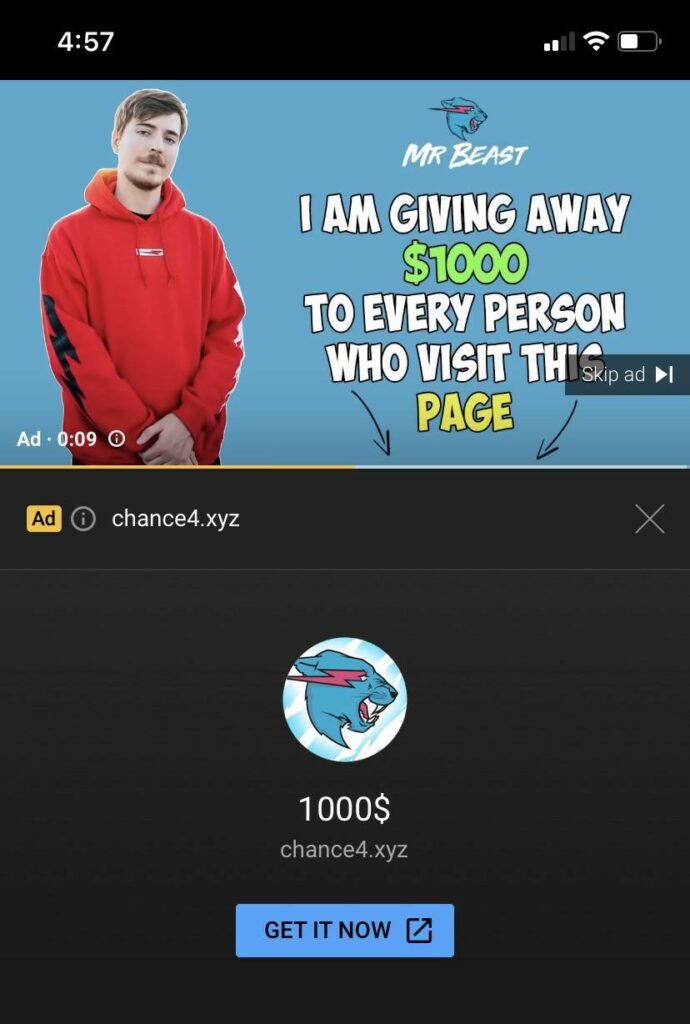The width and height of the screenshot is (690, 1024).
Task: Close the ad panel
Action: pos(650,518)
